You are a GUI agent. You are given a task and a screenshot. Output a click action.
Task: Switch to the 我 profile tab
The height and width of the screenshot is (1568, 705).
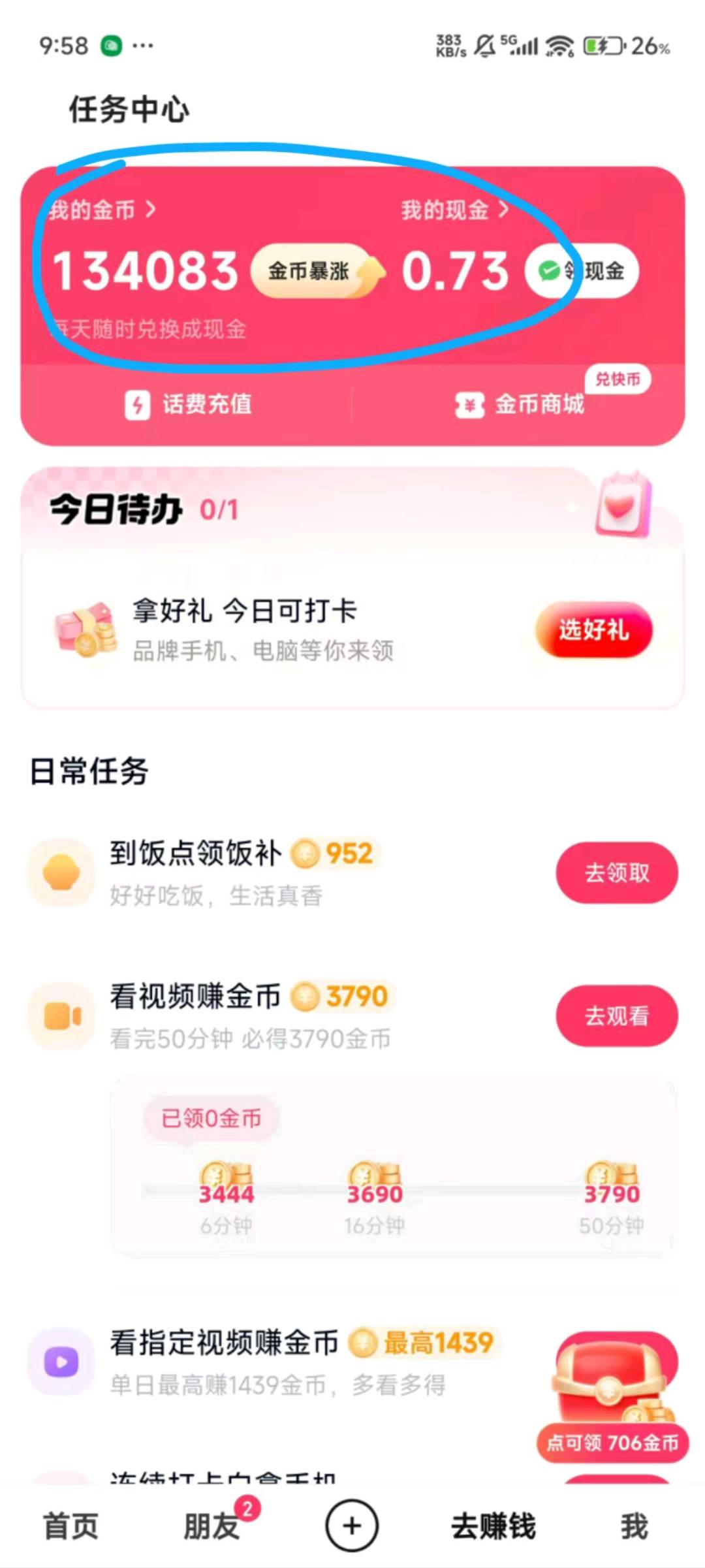coord(634,1526)
